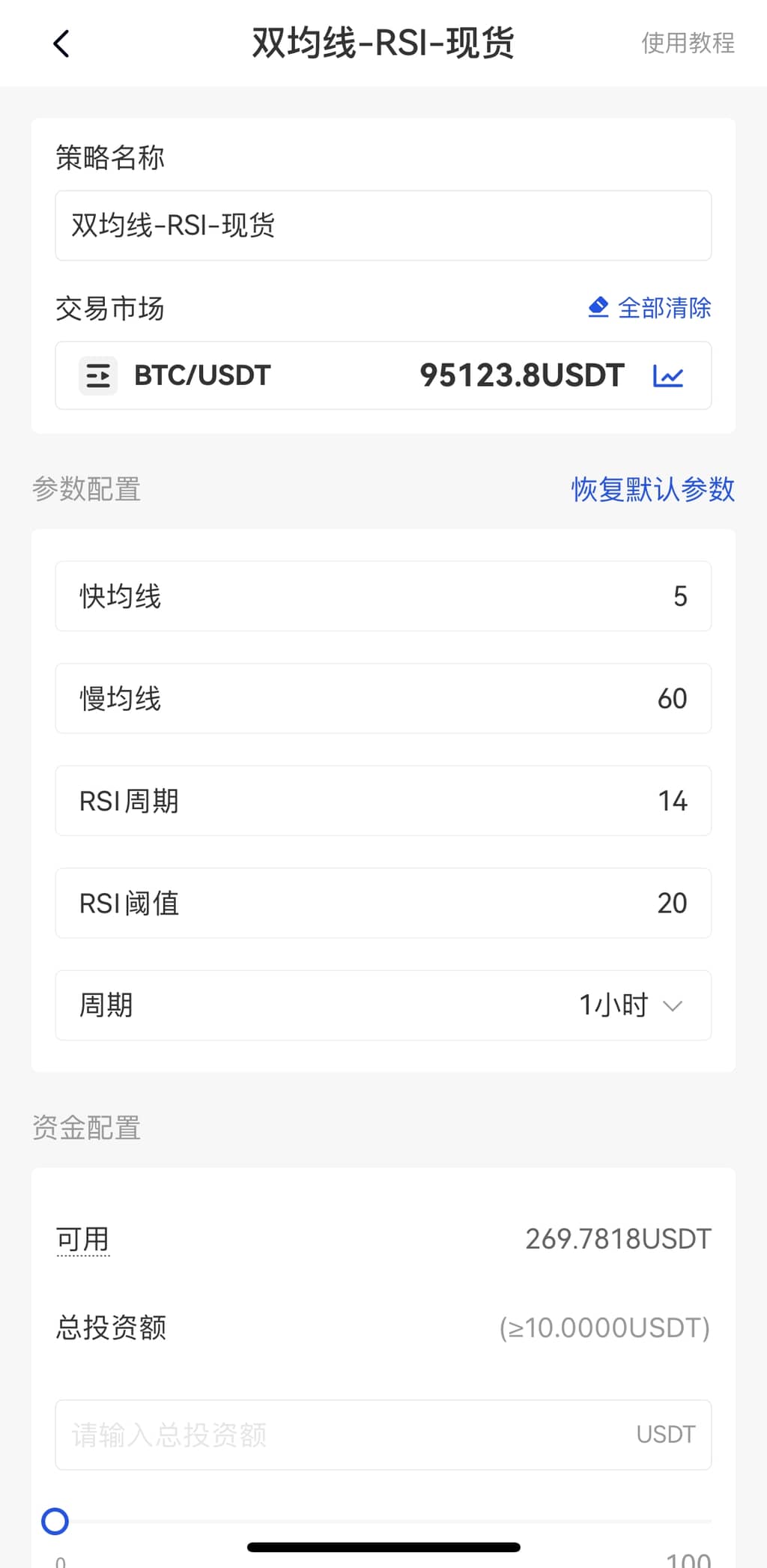This screenshot has height=1568, width=767.
Task: Open the 使用教程 tutorial link
Action: click(x=688, y=43)
